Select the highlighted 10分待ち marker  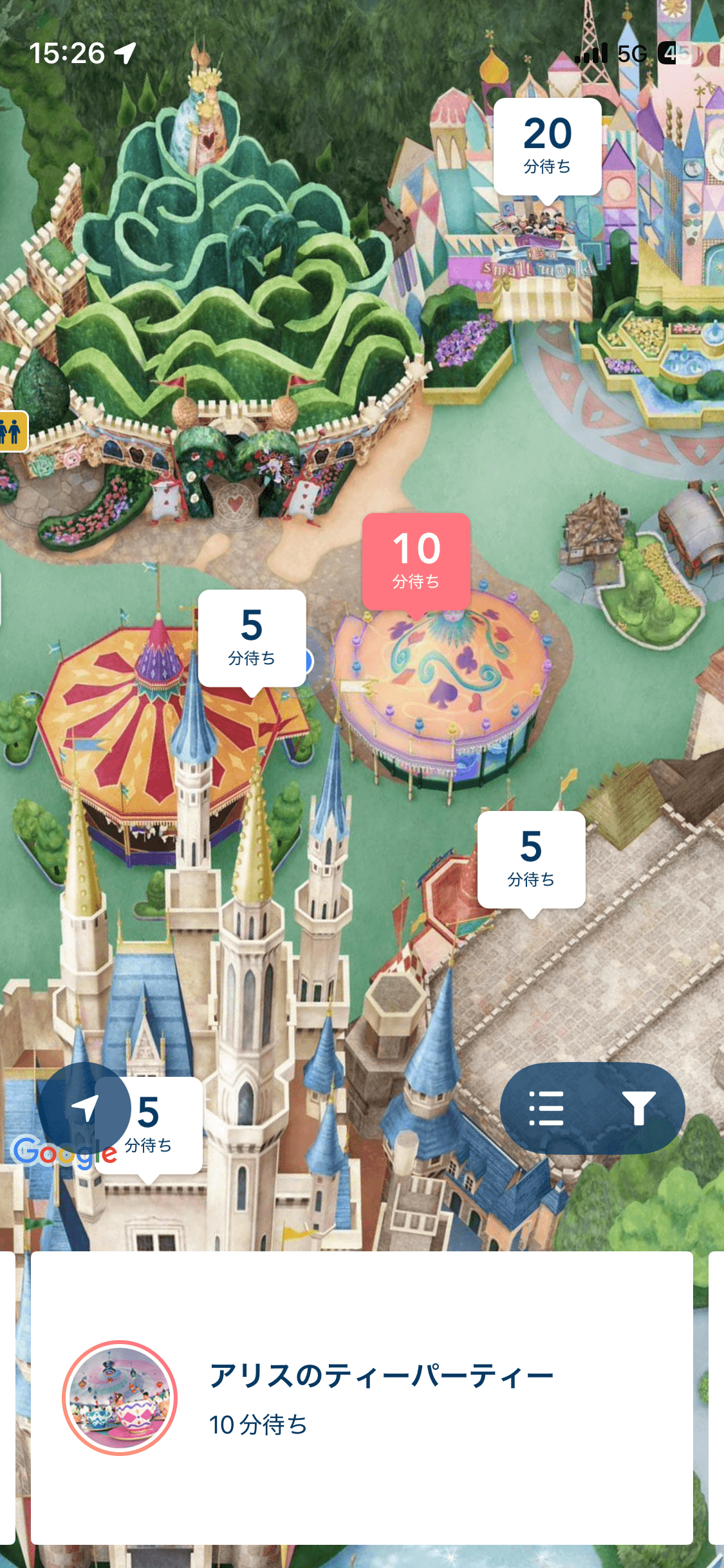tap(416, 561)
